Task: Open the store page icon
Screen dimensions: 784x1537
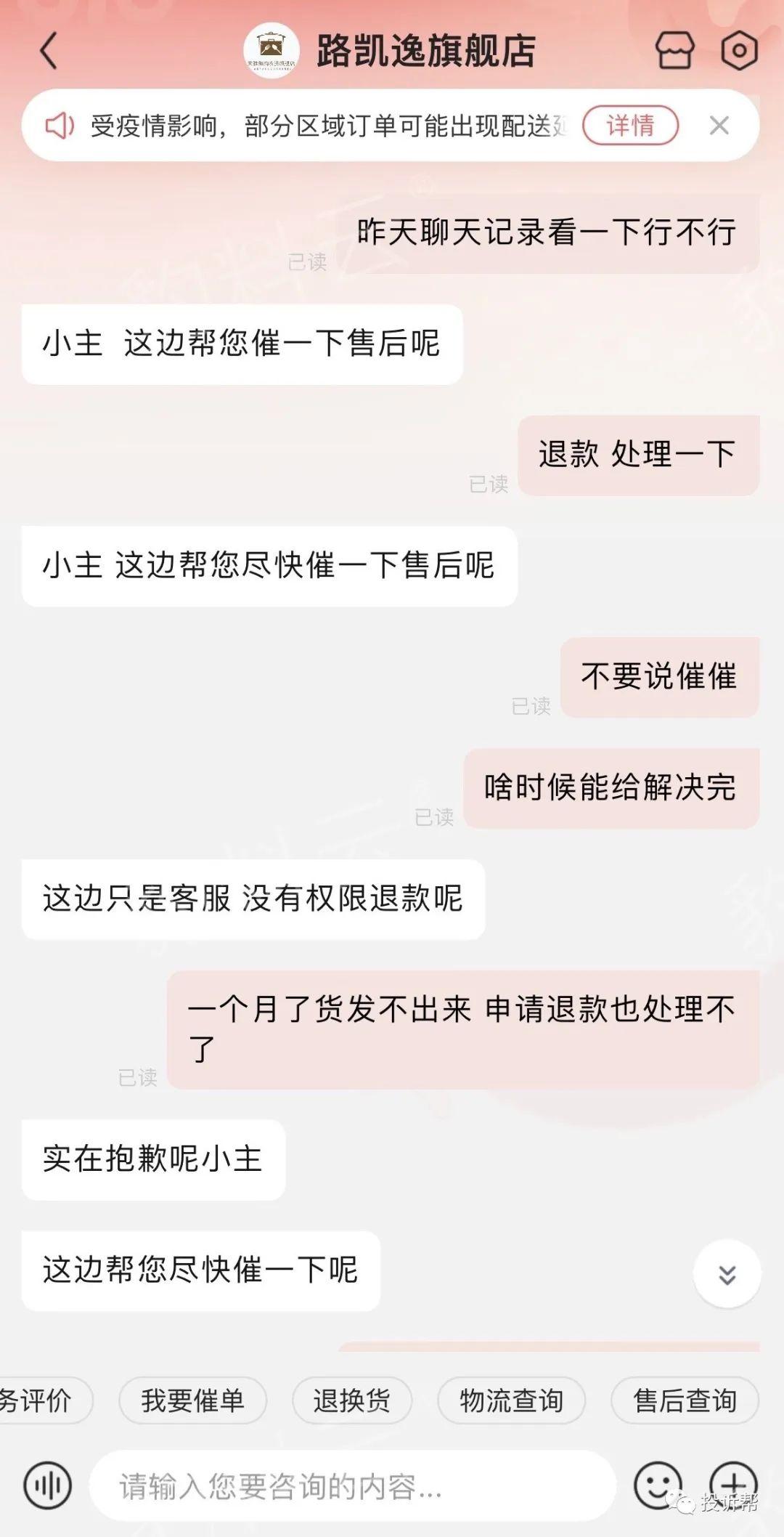Action: coord(674,51)
